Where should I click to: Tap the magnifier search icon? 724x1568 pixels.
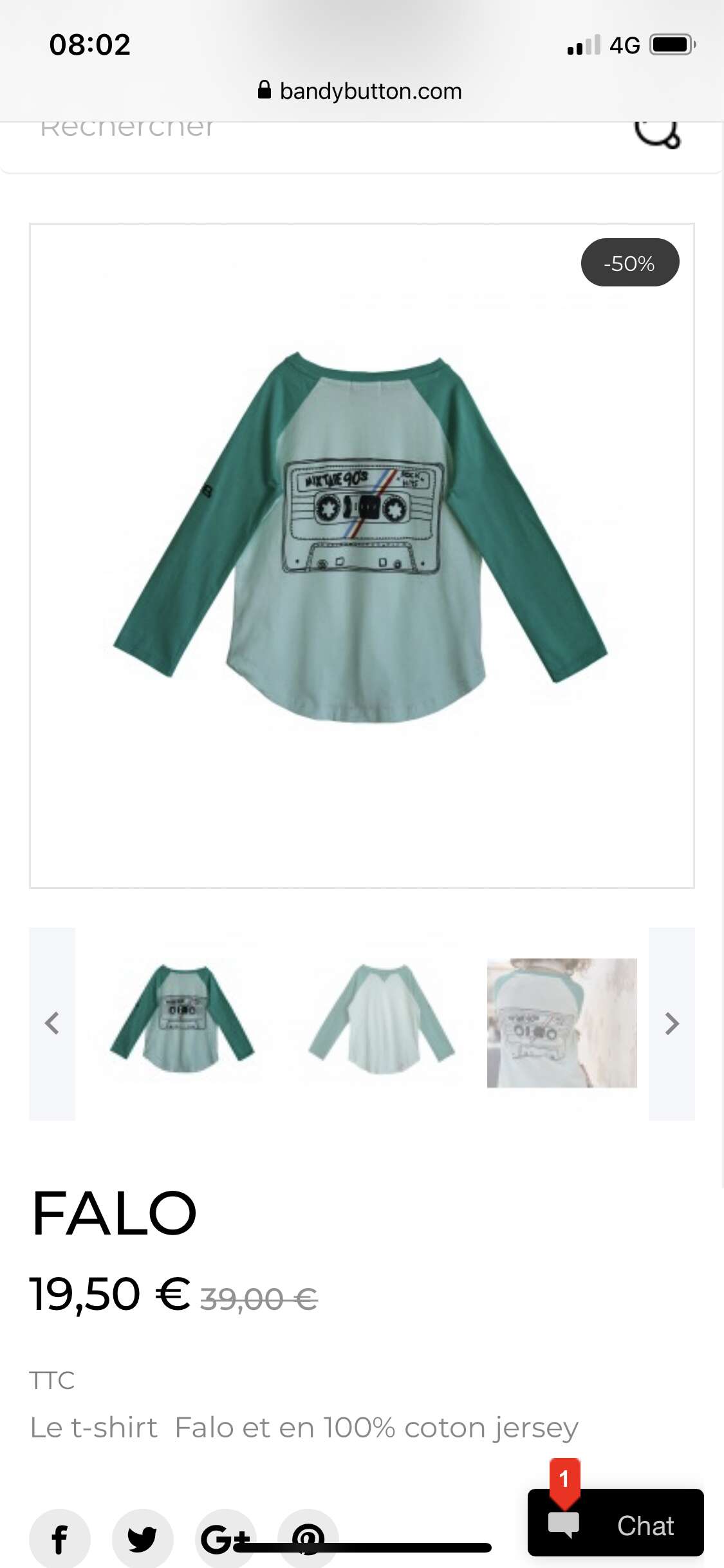click(657, 133)
